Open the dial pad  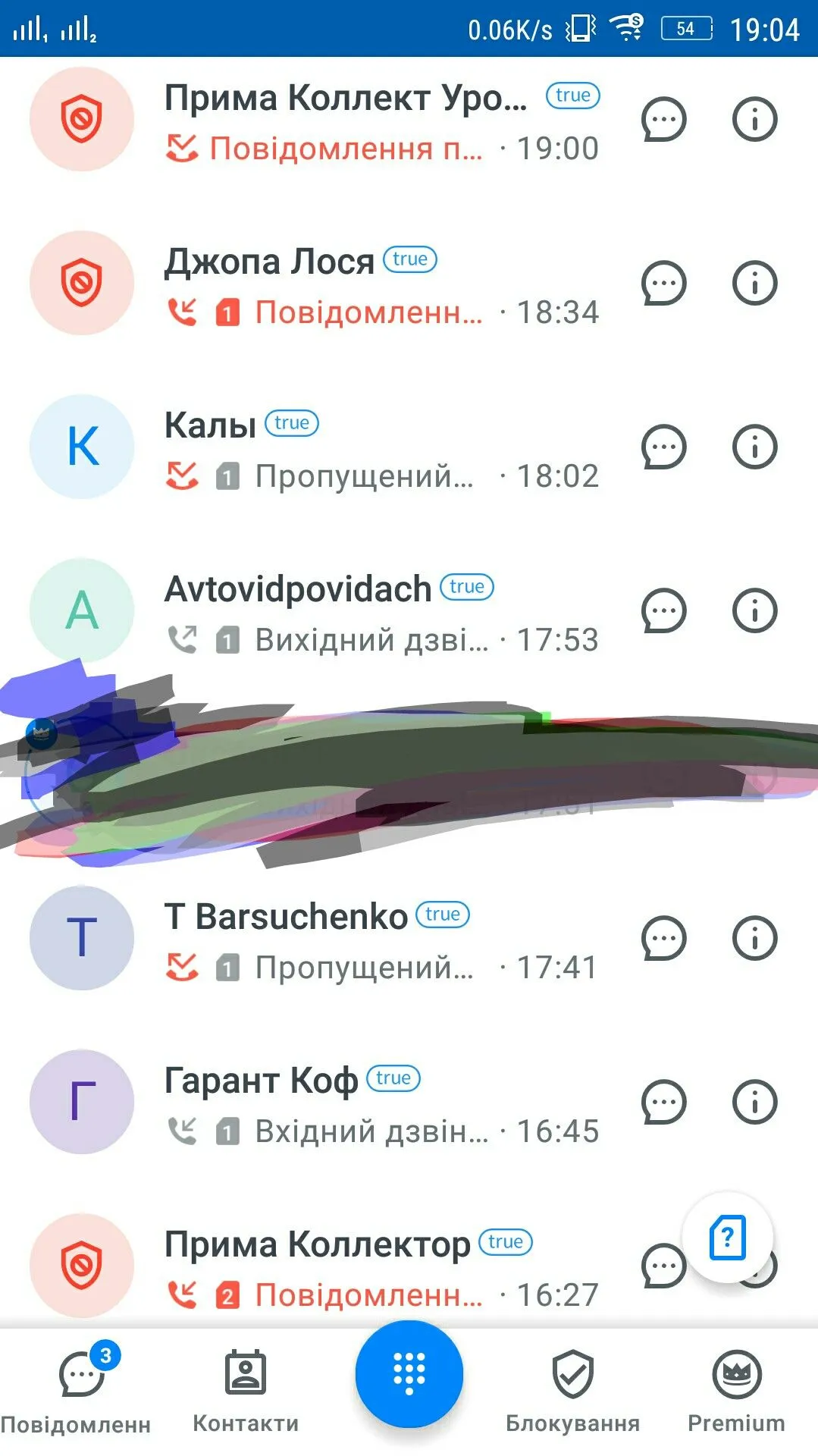coord(409,1373)
